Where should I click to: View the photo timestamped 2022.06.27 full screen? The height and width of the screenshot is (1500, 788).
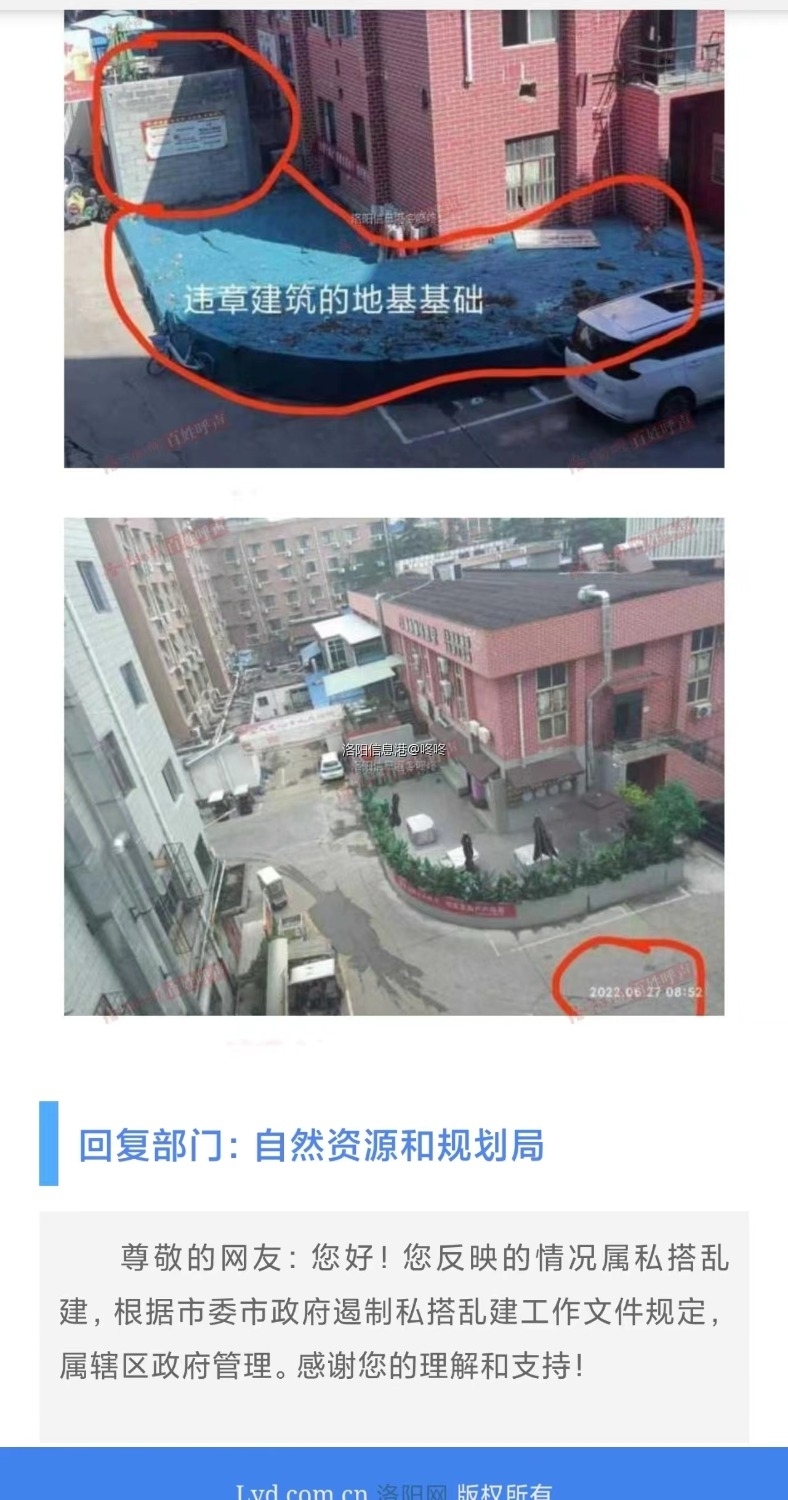point(394,766)
